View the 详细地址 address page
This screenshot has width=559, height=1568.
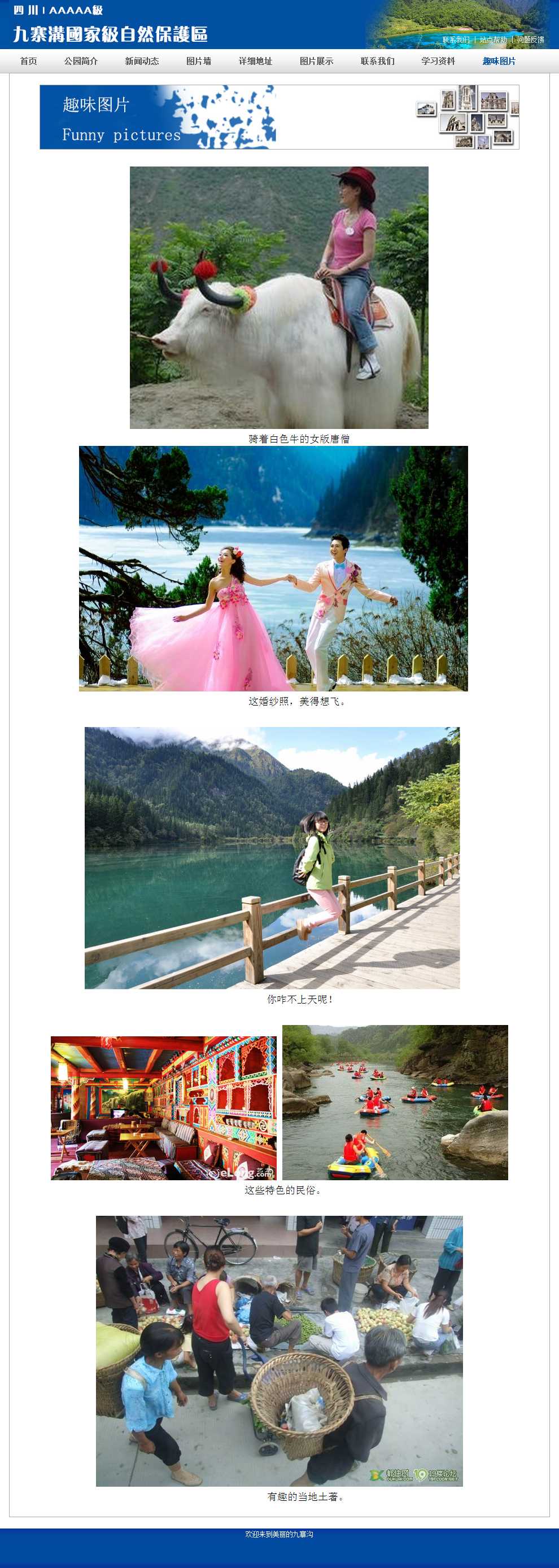pos(255,61)
